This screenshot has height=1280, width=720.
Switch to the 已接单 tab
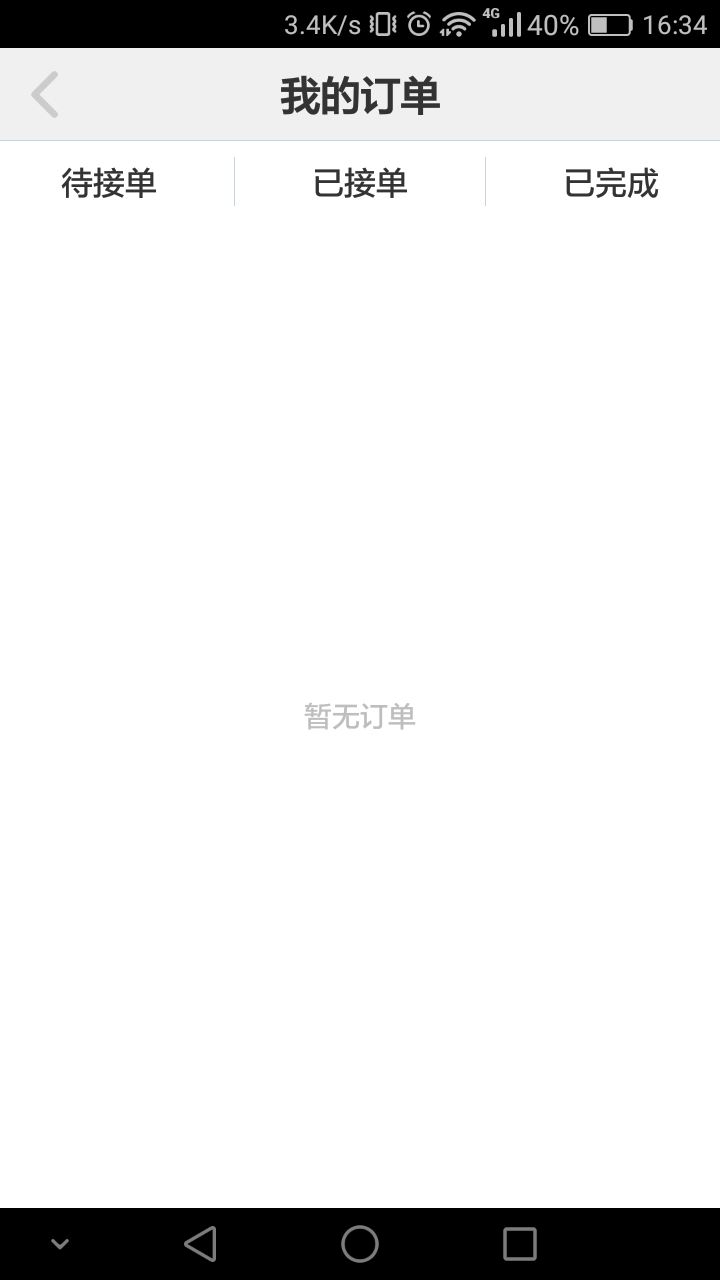(360, 184)
